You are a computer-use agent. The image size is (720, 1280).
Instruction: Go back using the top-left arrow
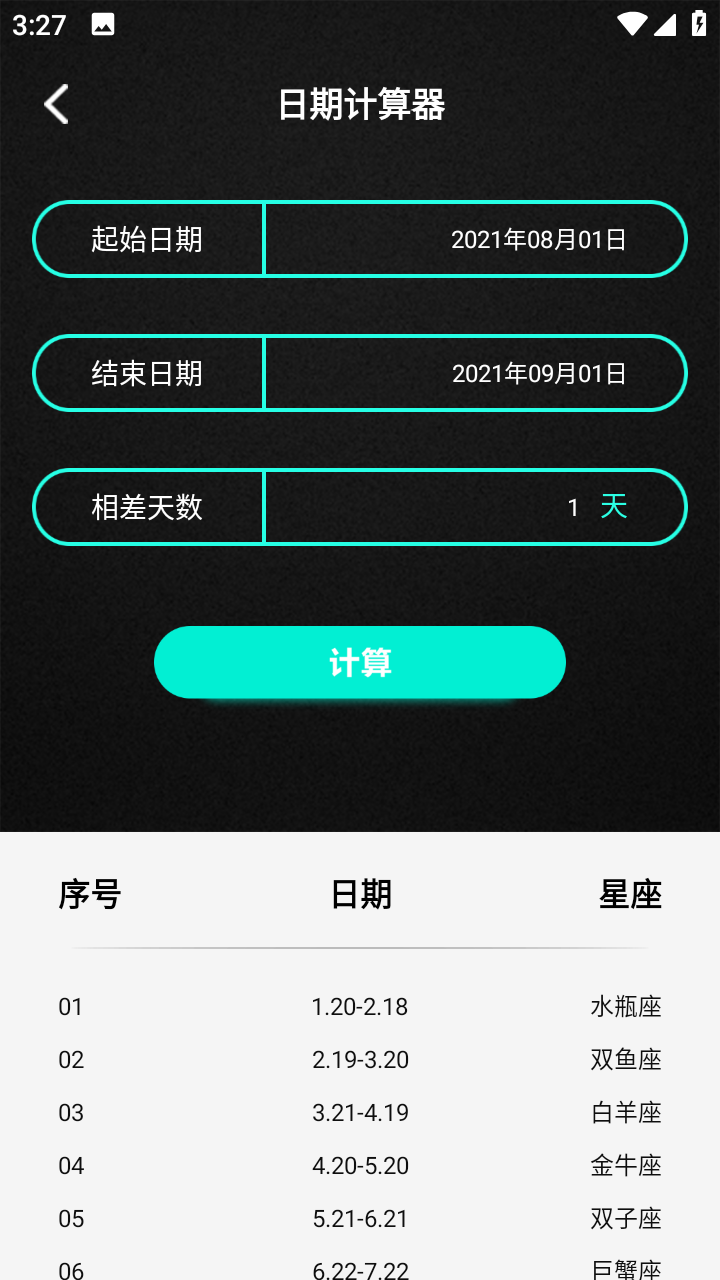click(x=56, y=104)
